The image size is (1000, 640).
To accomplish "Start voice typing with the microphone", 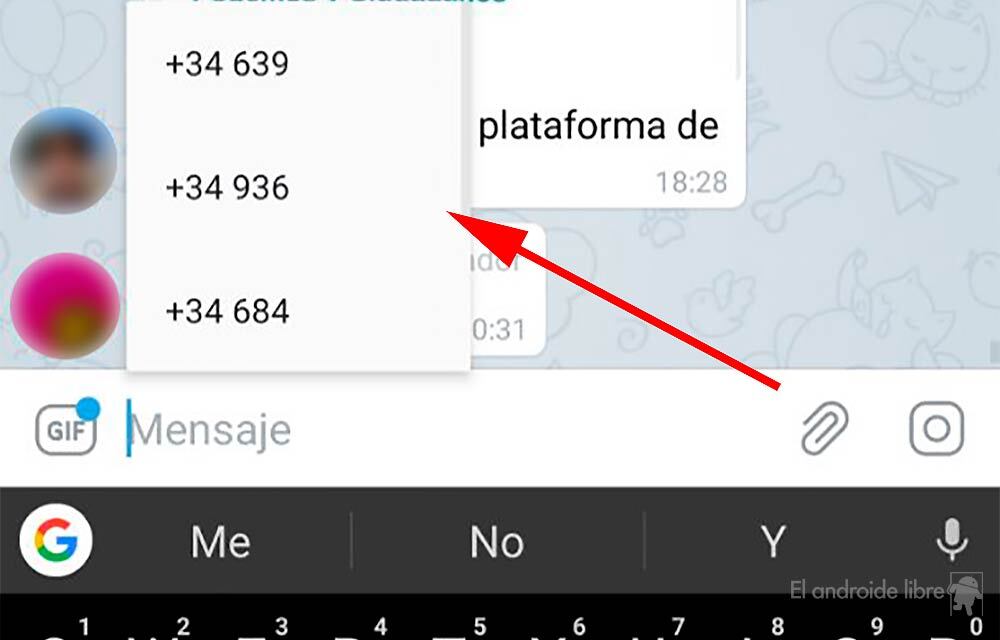I will click(x=951, y=541).
